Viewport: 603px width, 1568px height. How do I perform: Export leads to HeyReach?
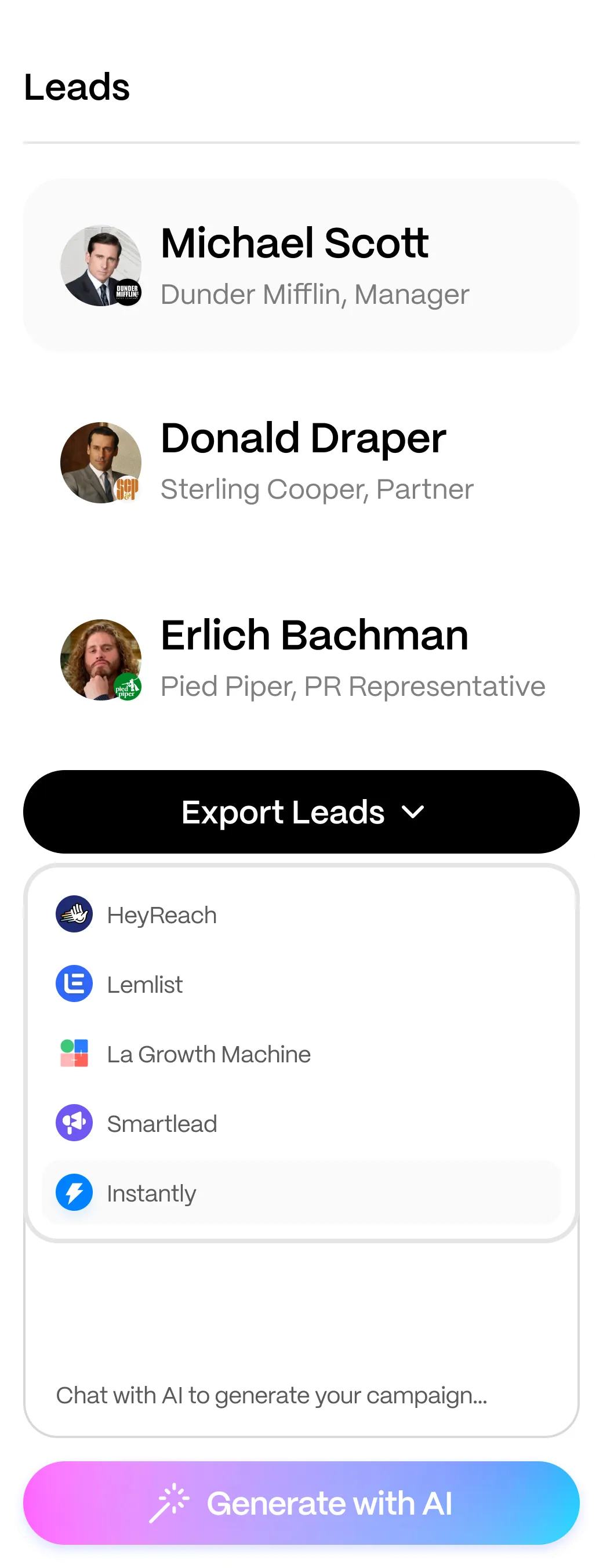(x=162, y=915)
